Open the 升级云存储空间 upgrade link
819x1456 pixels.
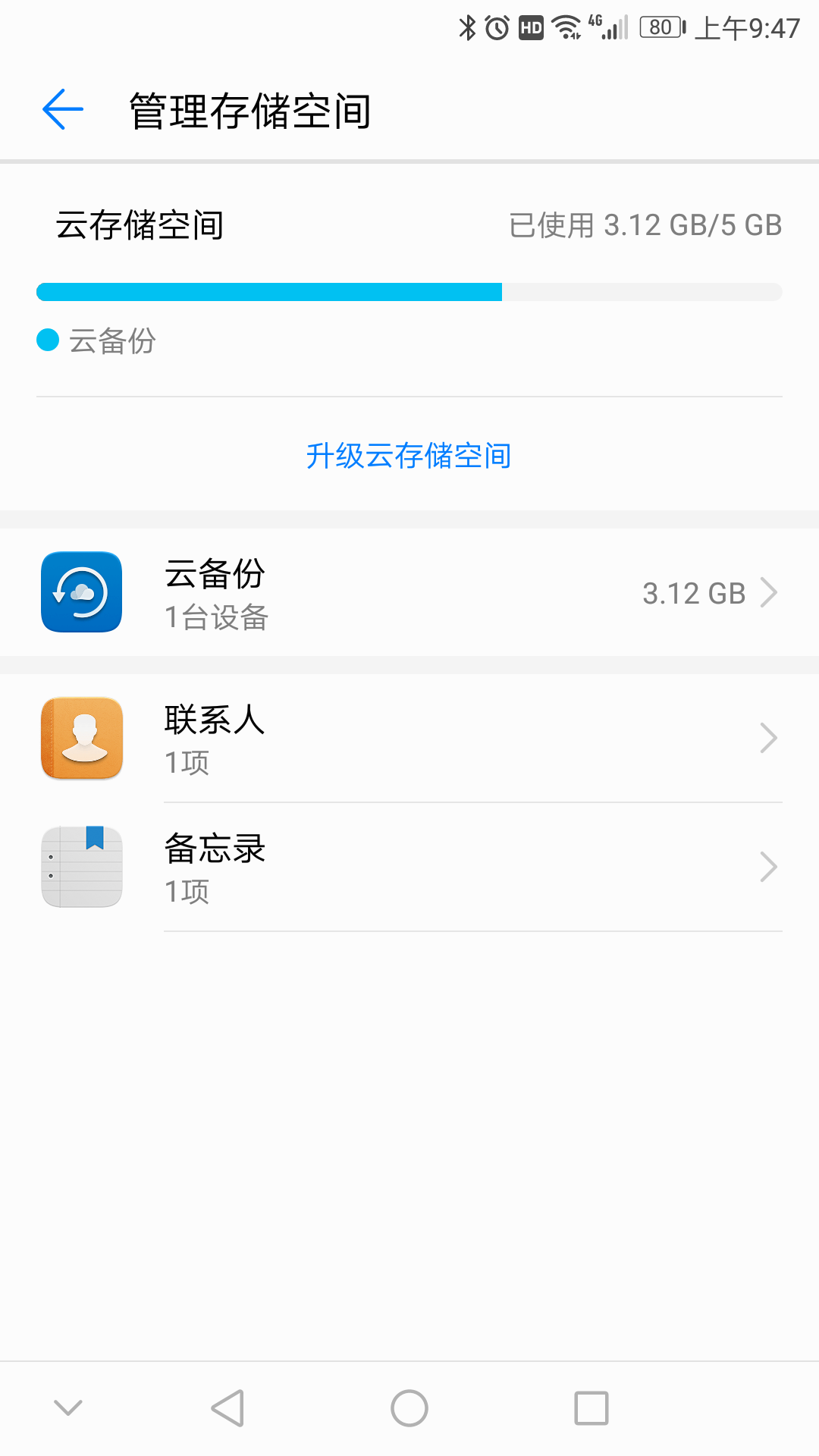click(409, 457)
